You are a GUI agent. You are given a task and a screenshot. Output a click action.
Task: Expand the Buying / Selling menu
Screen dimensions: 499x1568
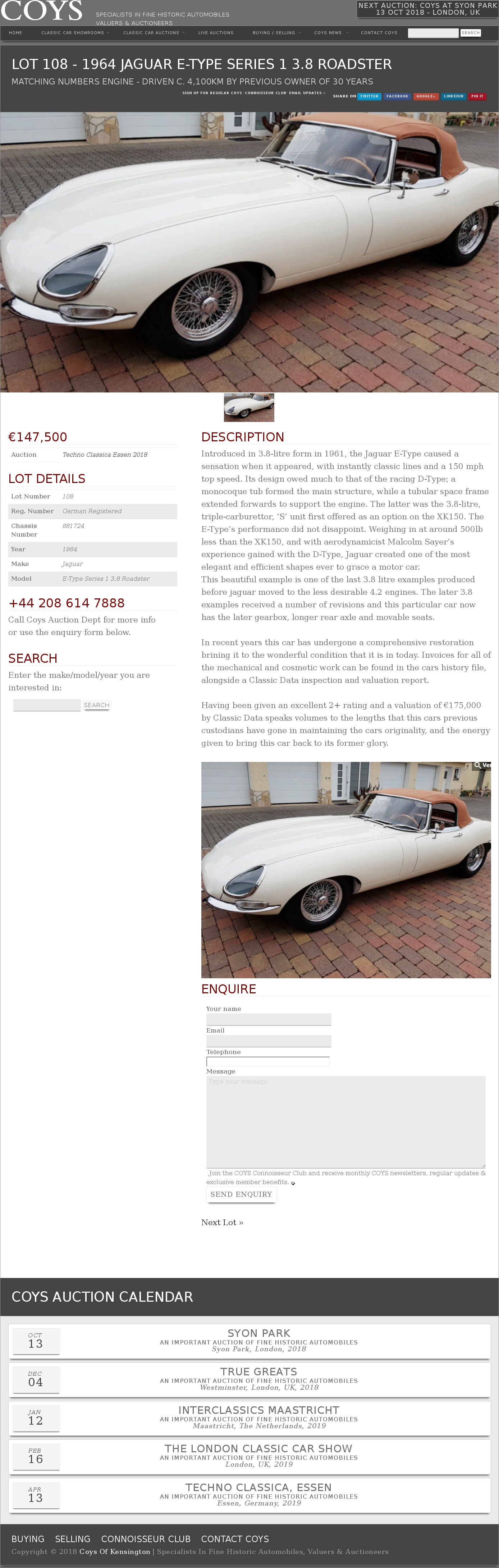coord(275,33)
